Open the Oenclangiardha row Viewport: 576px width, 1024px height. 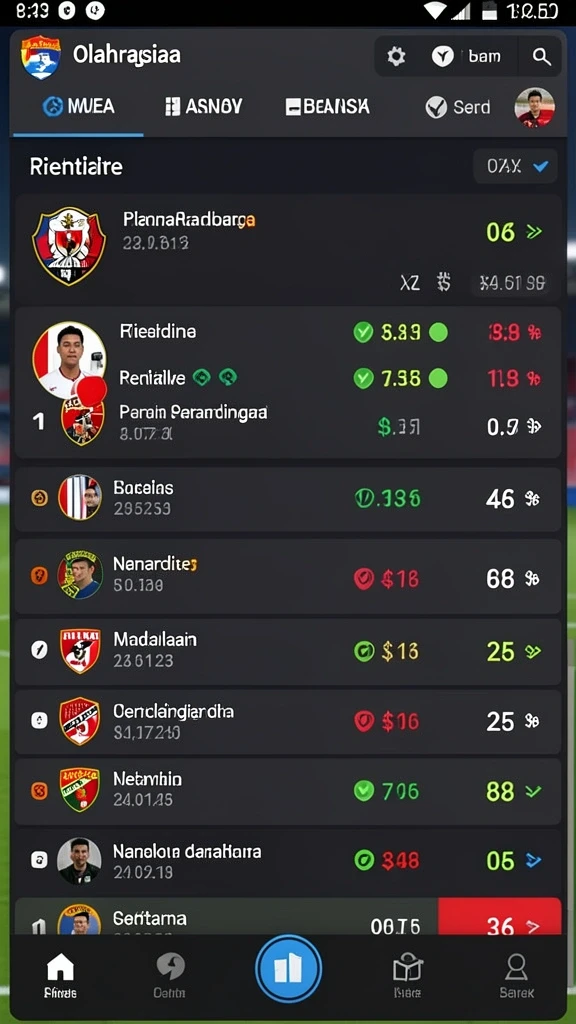[288, 722]
